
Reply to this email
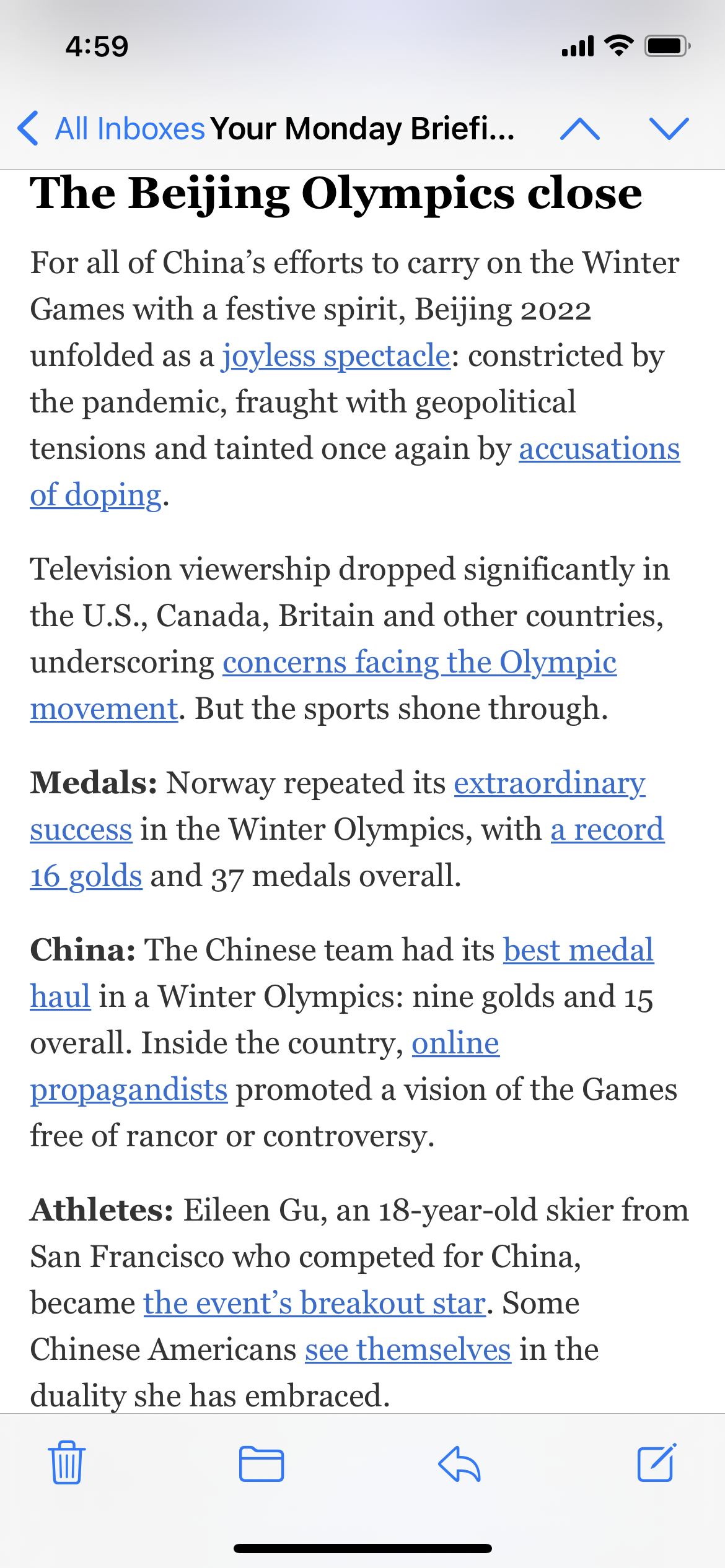(459, 1463)
